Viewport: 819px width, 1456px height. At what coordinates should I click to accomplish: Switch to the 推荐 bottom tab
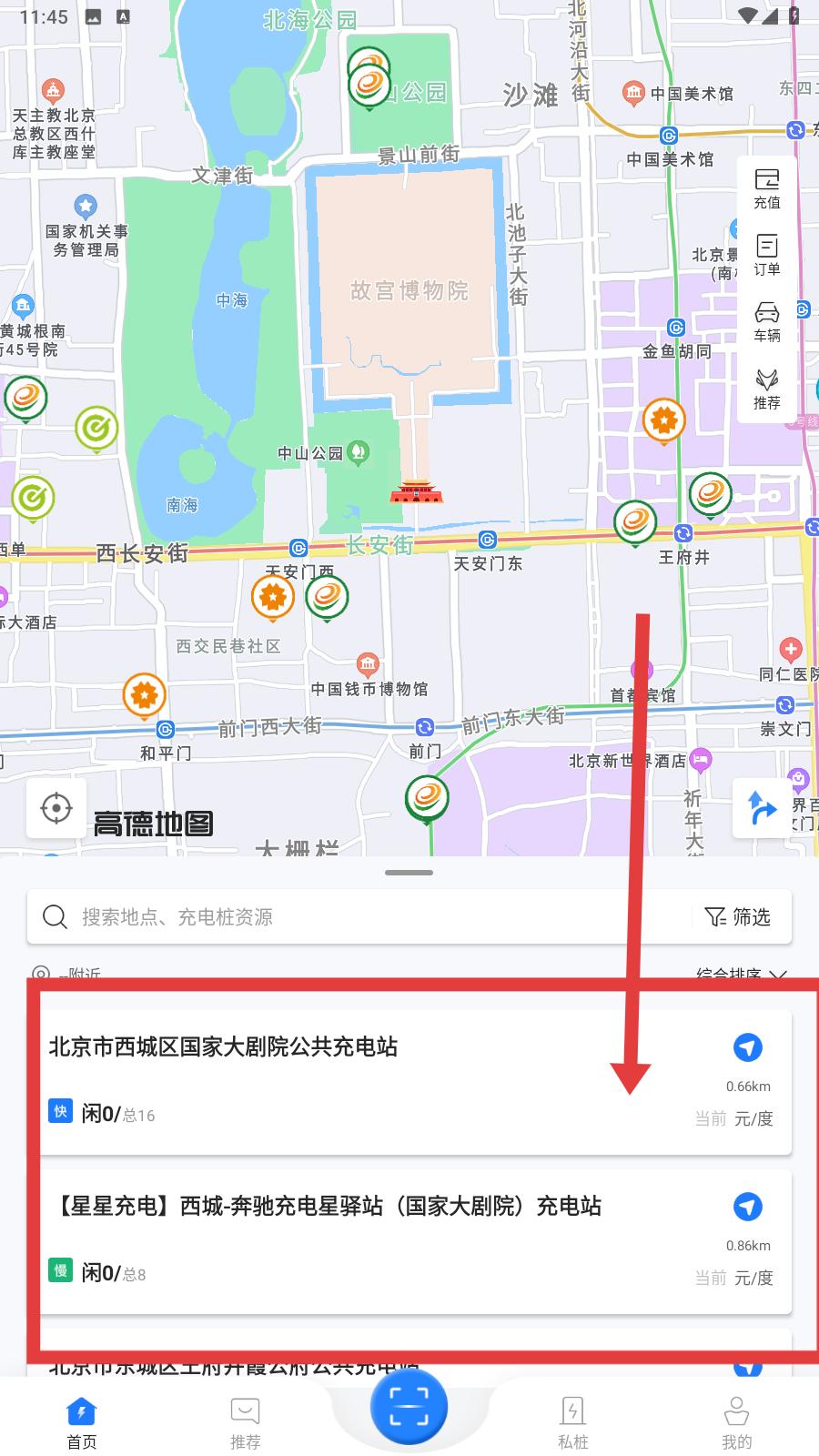pyautogui.click(x=246, y=1422)
